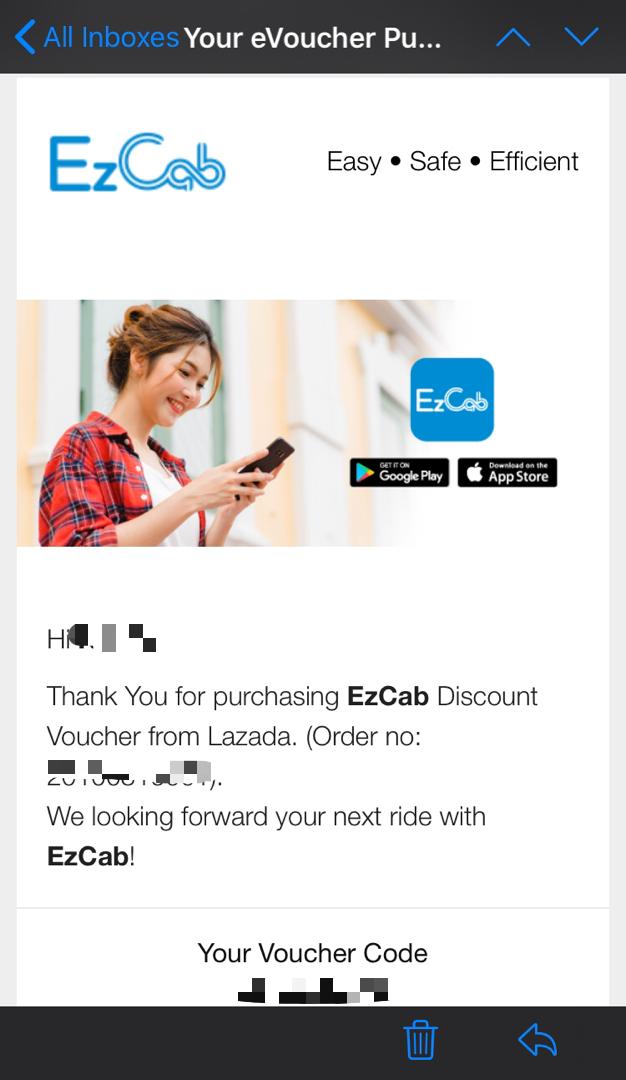
Task: Jump to the next email
Action: [581, 38]
